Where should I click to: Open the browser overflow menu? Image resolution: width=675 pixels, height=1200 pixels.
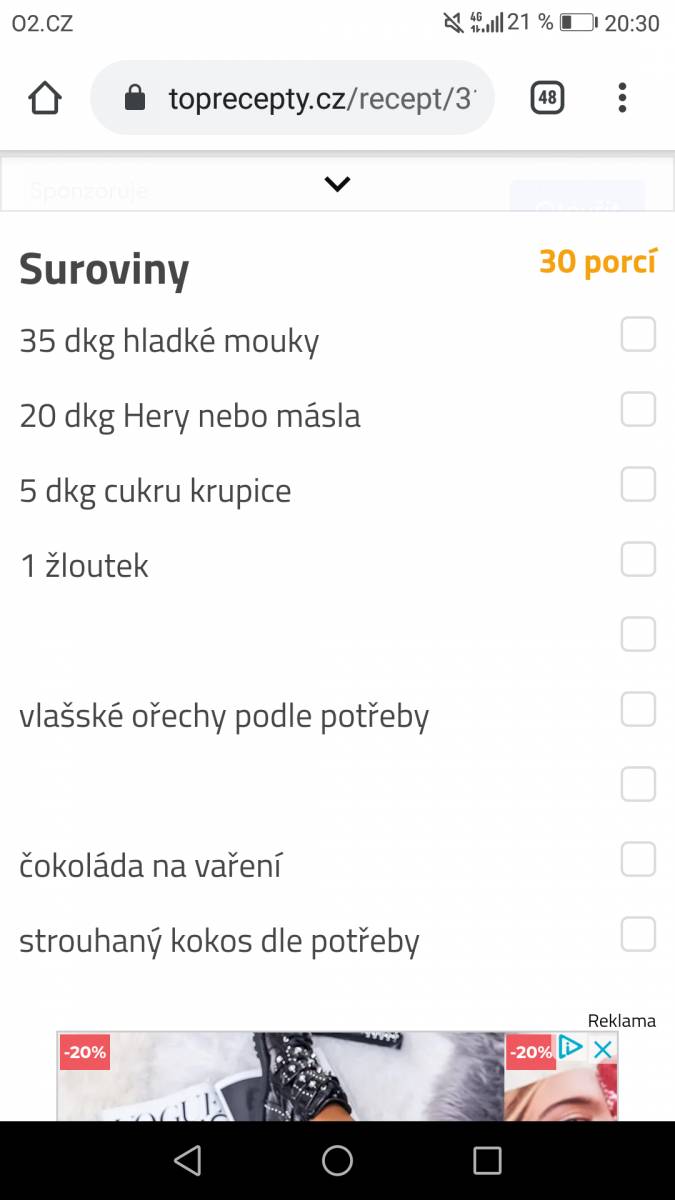click(x=622, y=98)
